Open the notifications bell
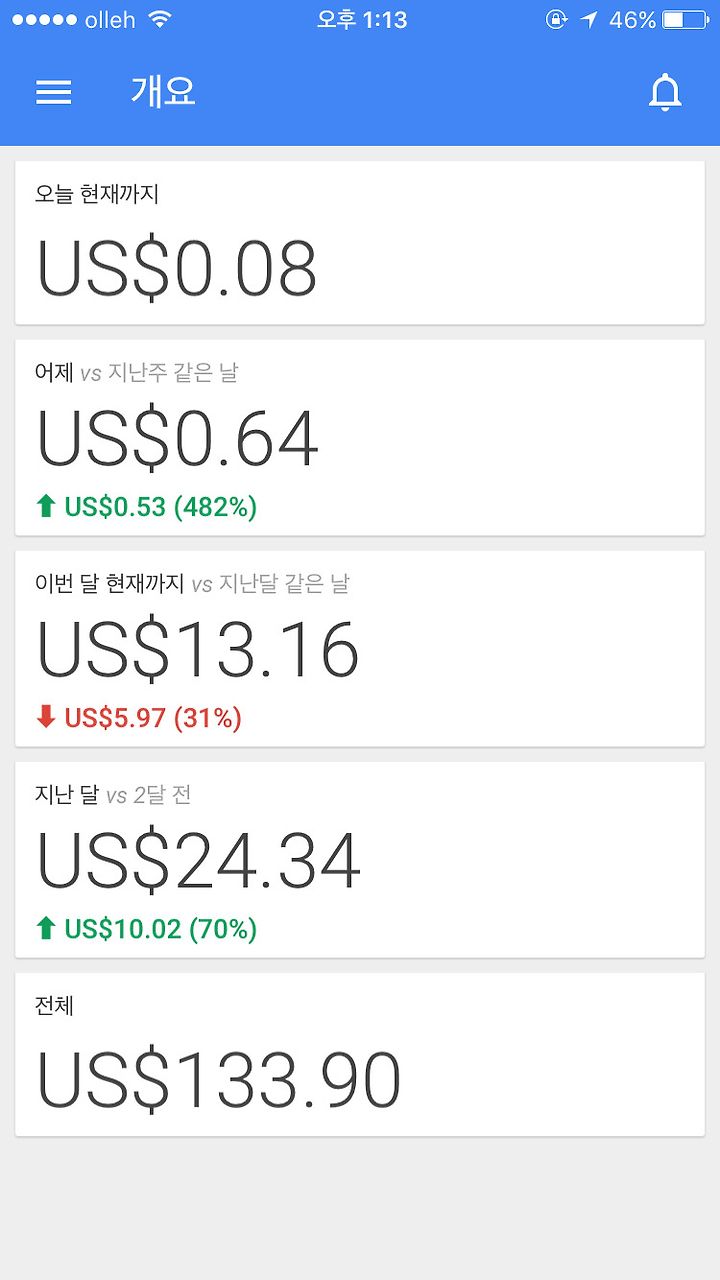The height and width of the screenshot is (1280, 720). [x=665, y=93]
